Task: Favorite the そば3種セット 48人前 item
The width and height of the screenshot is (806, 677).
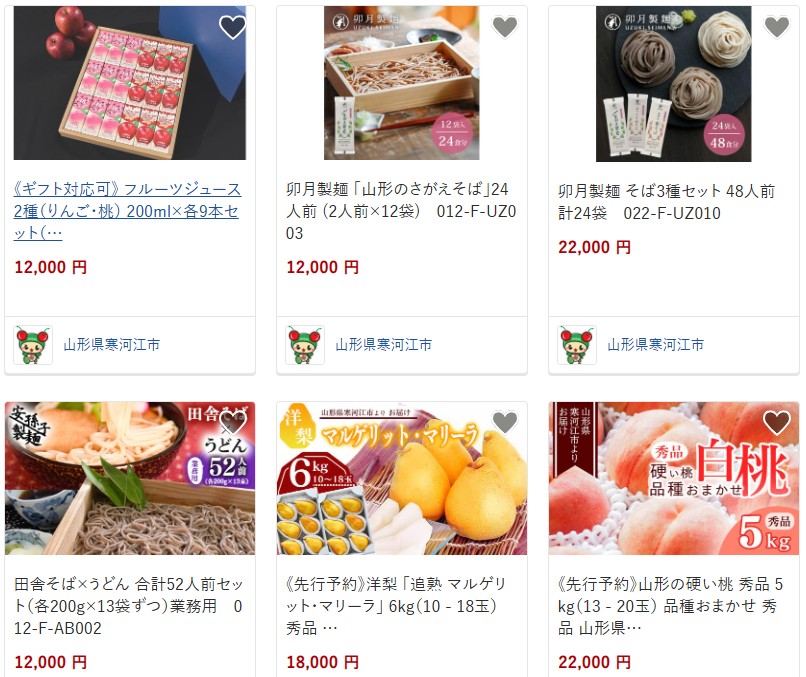Action: (x=777, y=28)
